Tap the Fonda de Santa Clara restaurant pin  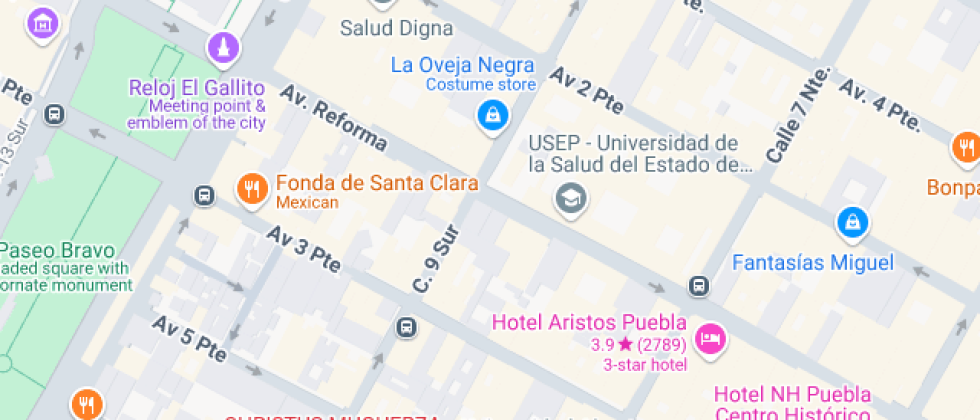pos(250,188)
